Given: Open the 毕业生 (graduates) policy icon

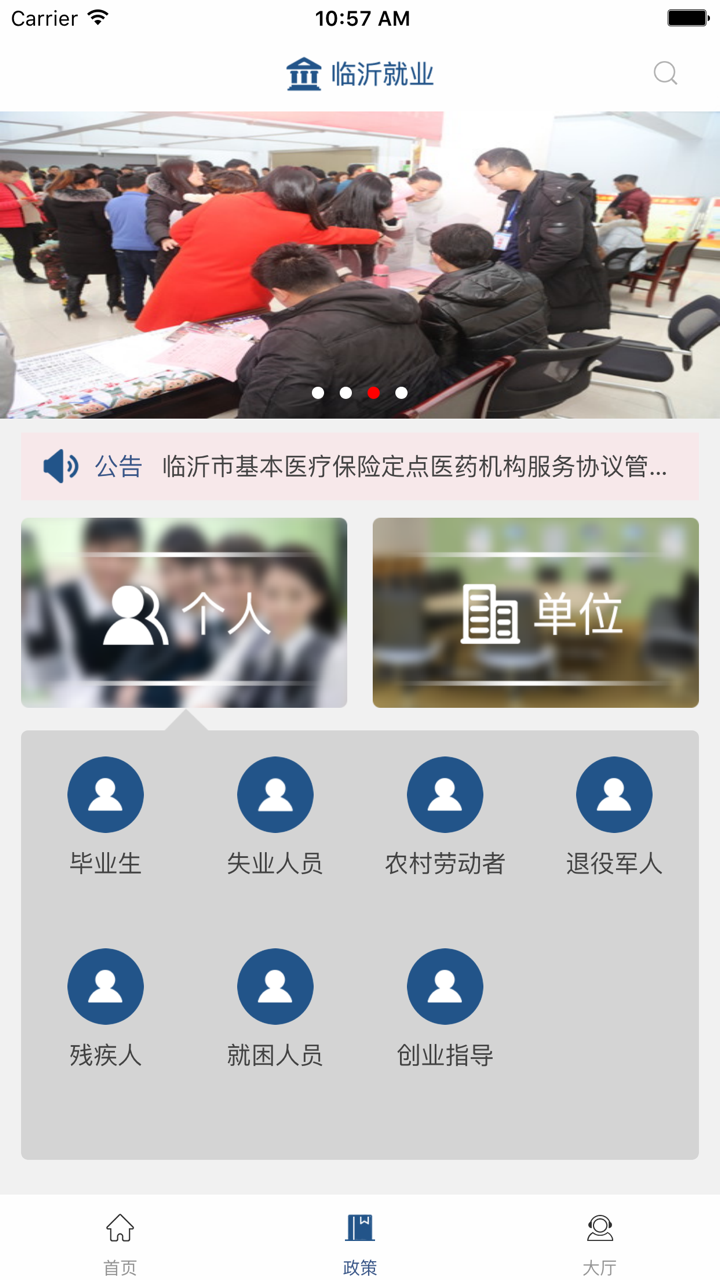Looking at the screenshot, I should (106, 793).
